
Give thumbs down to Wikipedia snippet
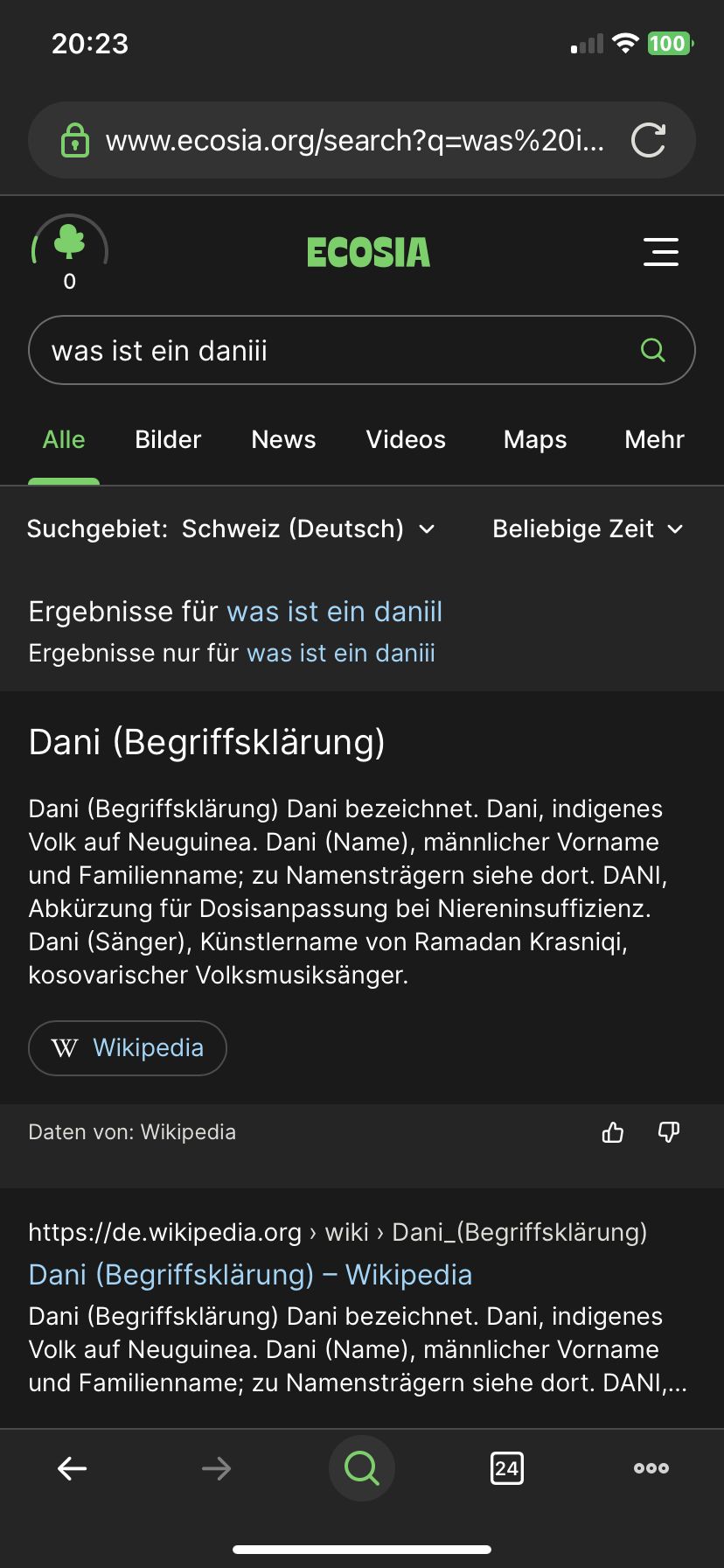point(669,1132)
